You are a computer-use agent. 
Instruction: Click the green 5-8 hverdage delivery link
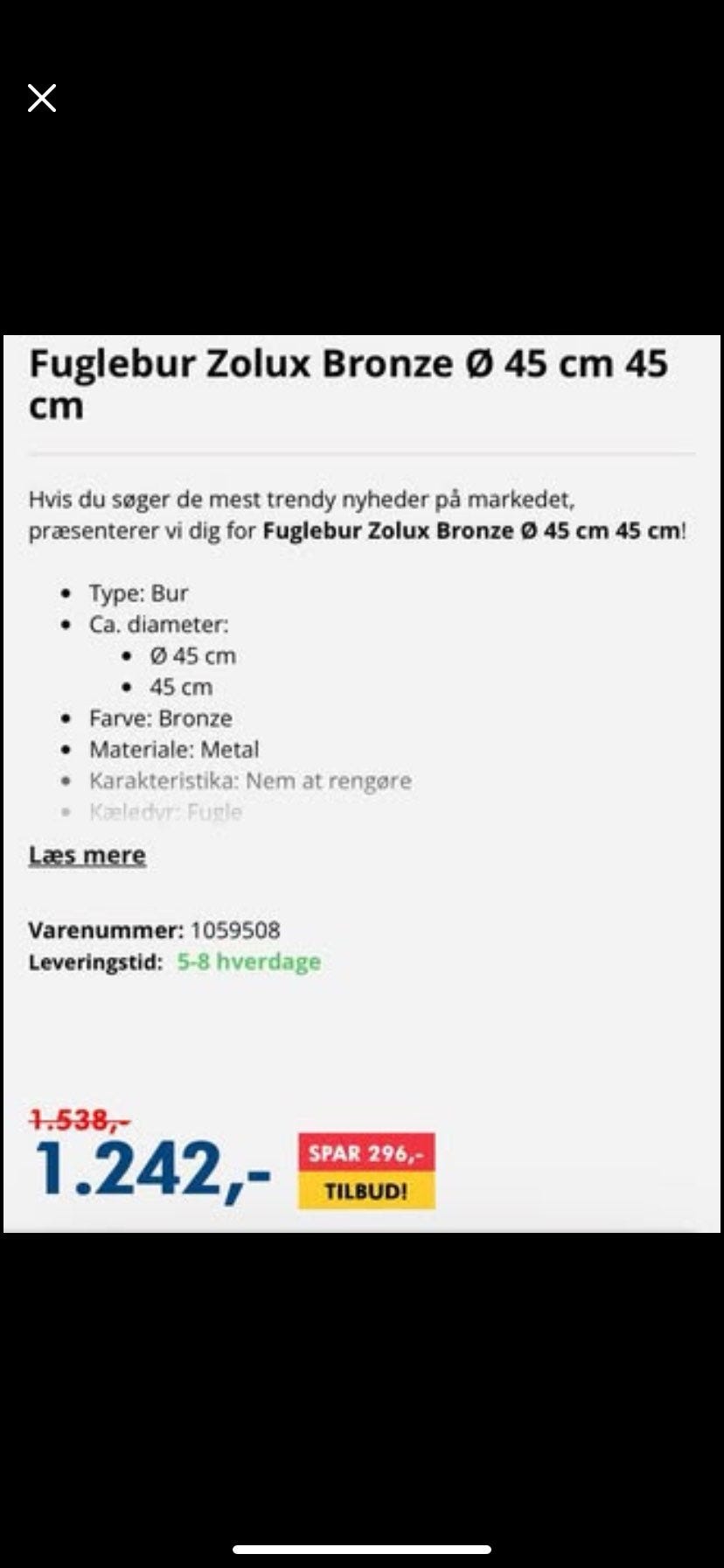(249, 962)
